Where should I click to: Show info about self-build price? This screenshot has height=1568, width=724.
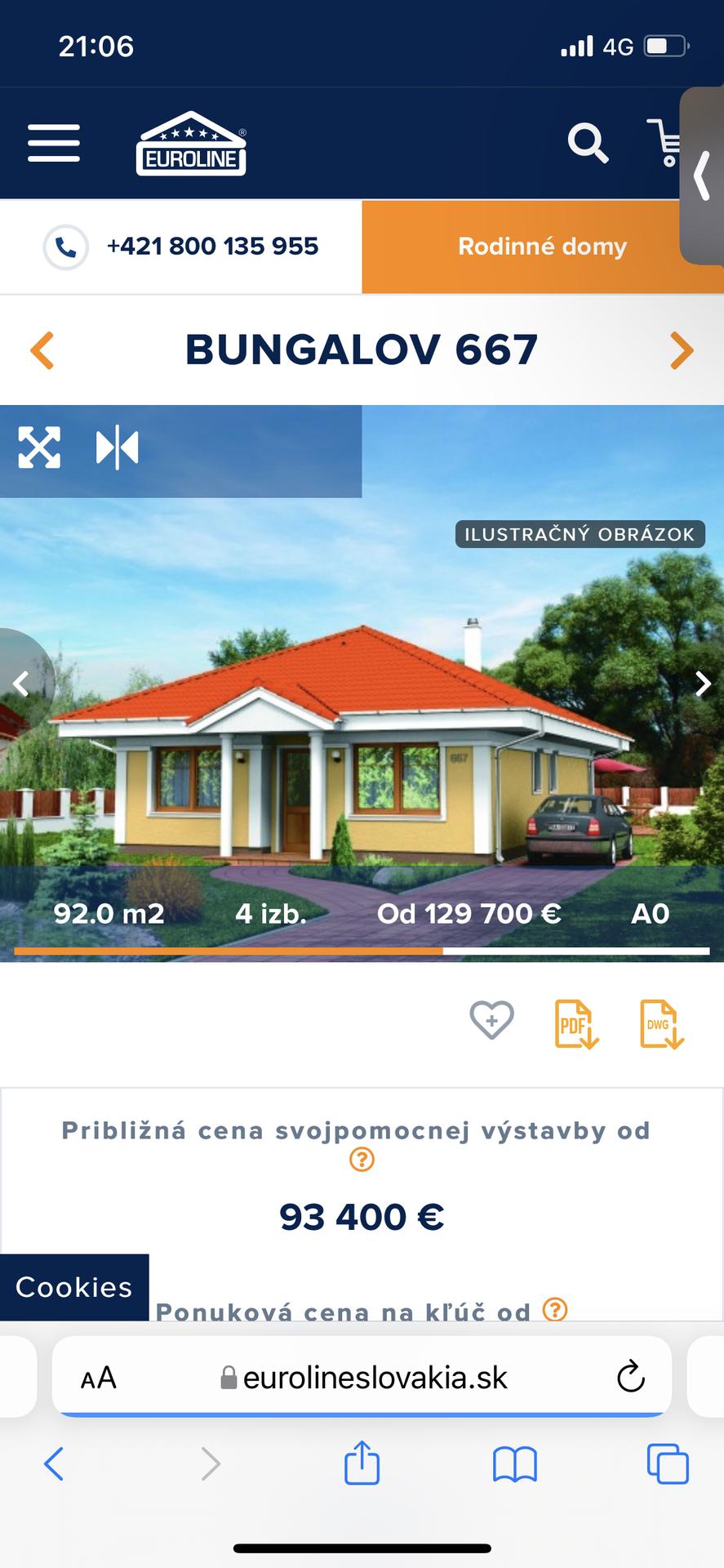(x=362, y=1160)
